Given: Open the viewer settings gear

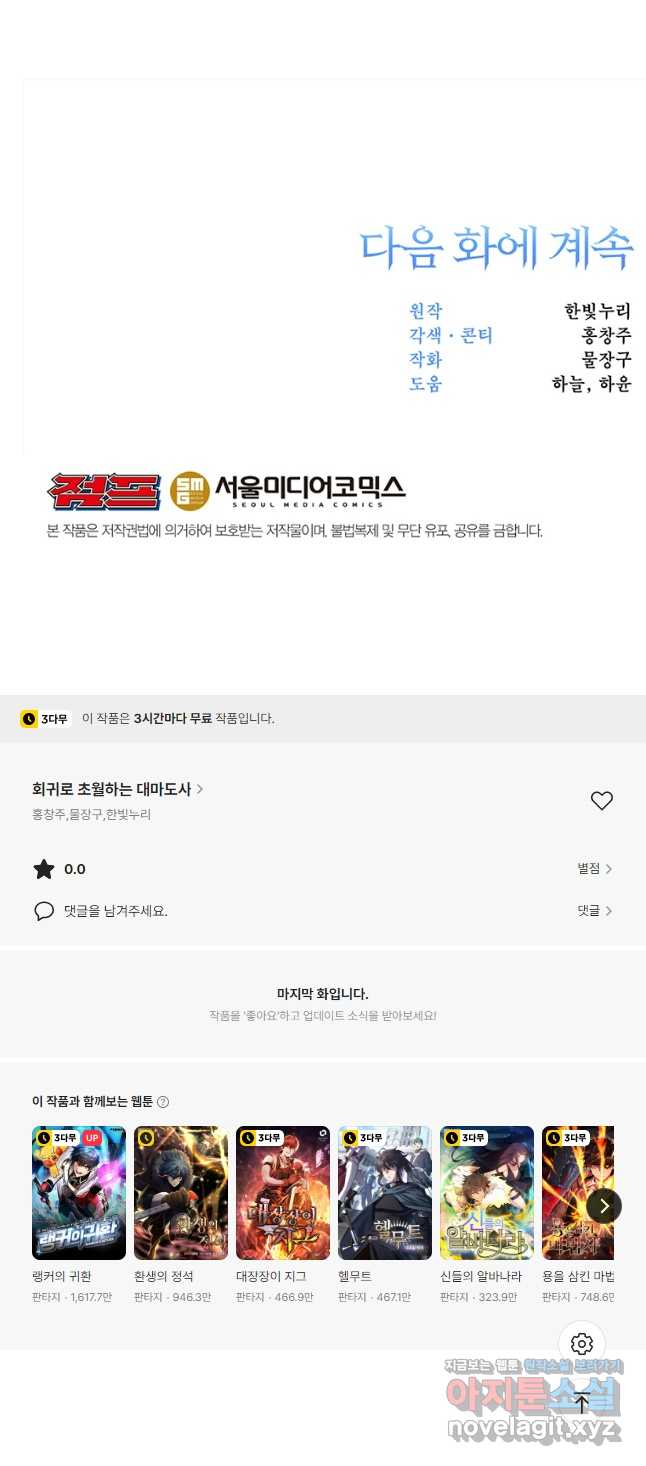Looking at the screenshot, I should 582,1344.
